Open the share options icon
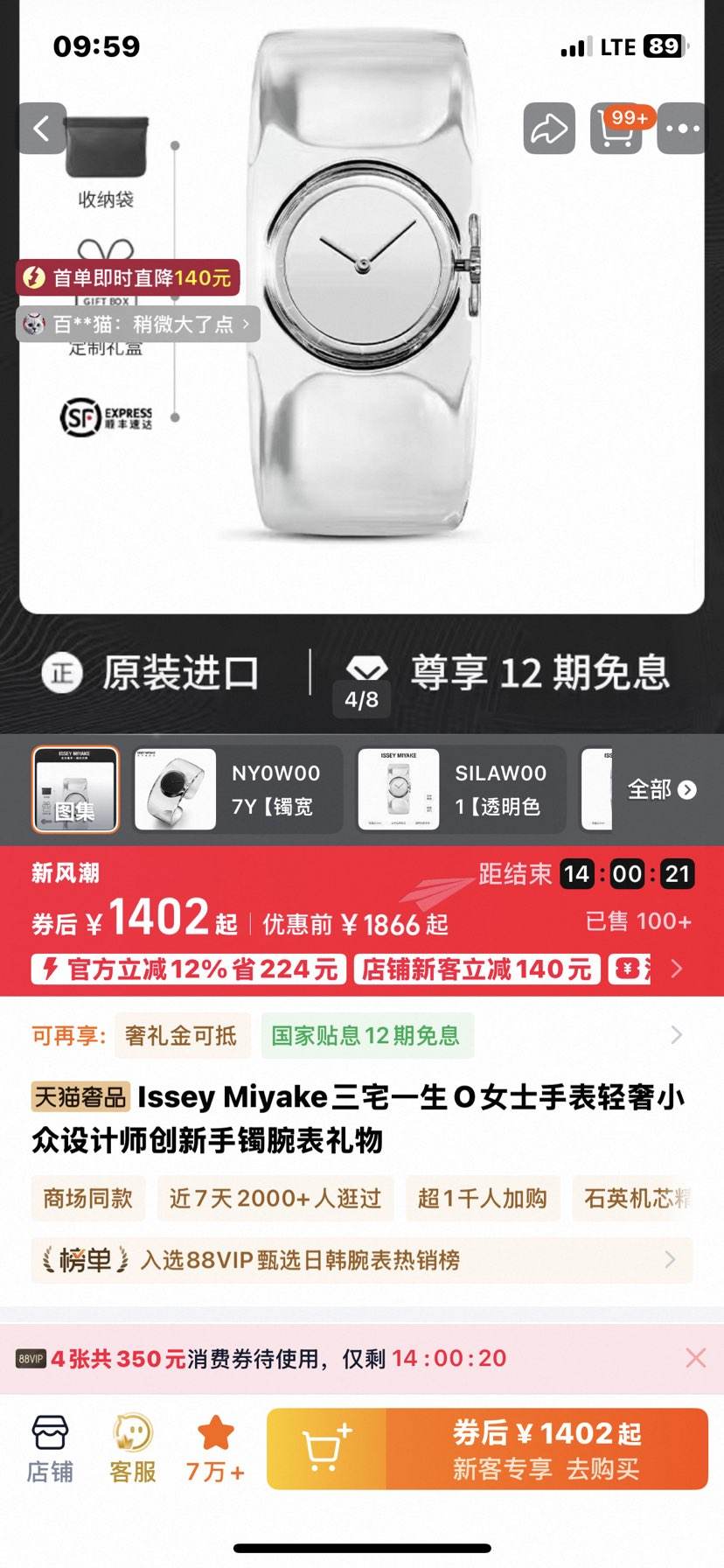Screen dimensions: 724x1568 (x=547, y=128)
